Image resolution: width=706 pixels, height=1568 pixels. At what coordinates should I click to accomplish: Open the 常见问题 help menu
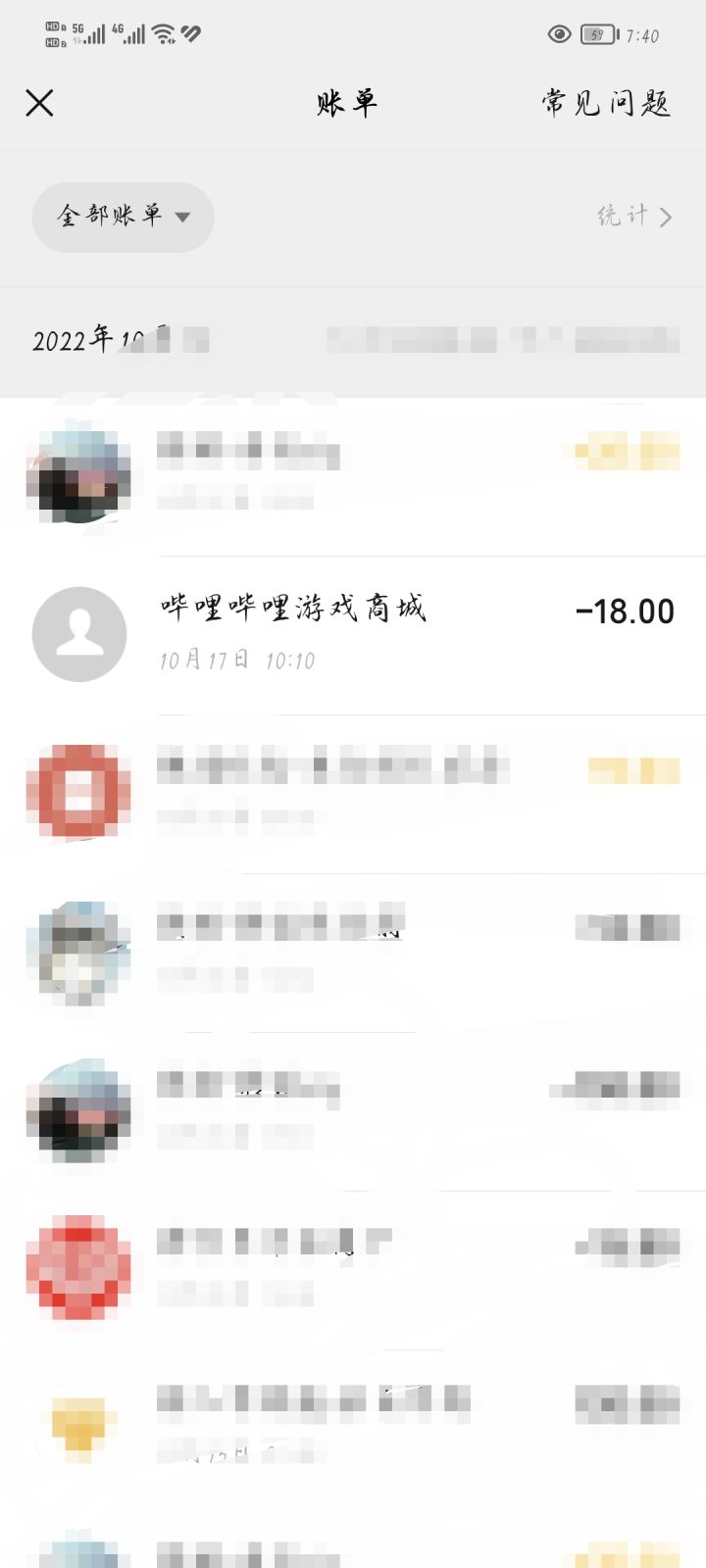[605, 102]
